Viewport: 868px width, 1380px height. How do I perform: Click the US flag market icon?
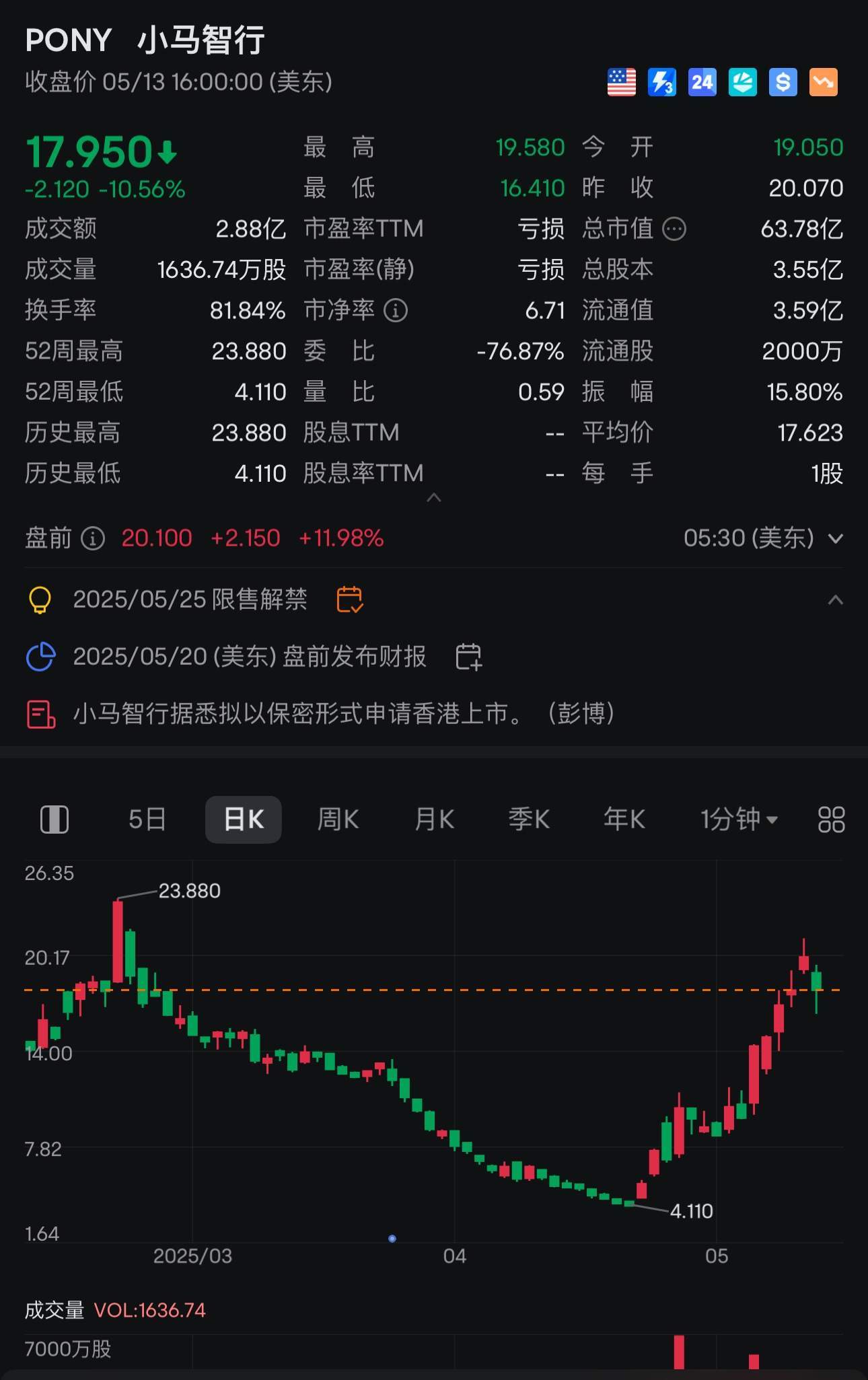click(622, 82)
